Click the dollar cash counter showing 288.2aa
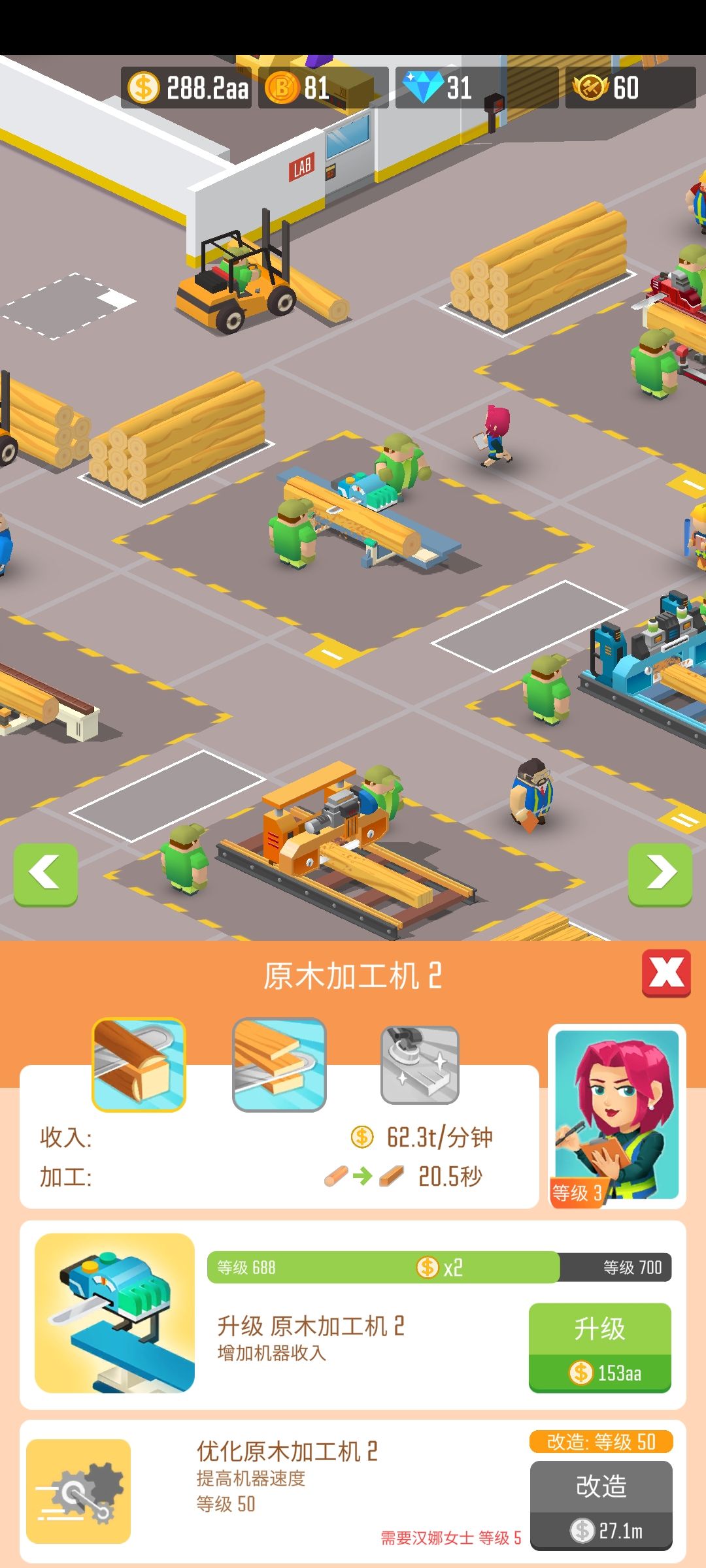The image size is (706, 1568). click(185, 87)
